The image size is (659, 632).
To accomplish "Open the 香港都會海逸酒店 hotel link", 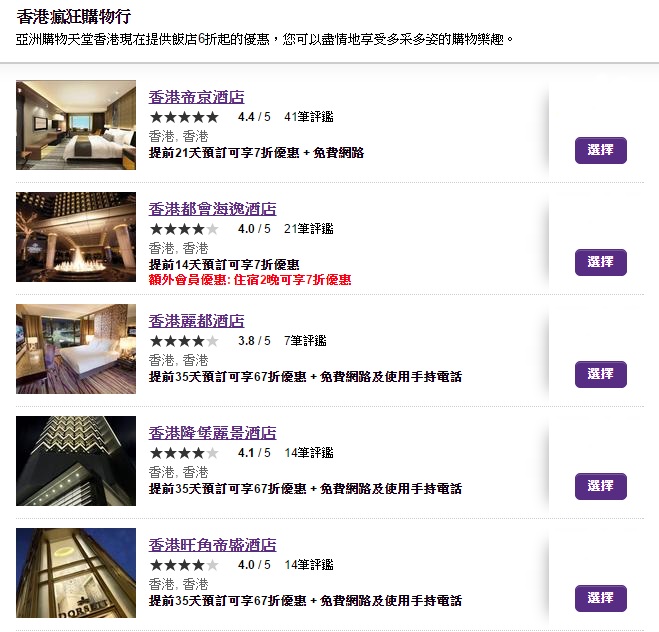I will click(212, 209).
